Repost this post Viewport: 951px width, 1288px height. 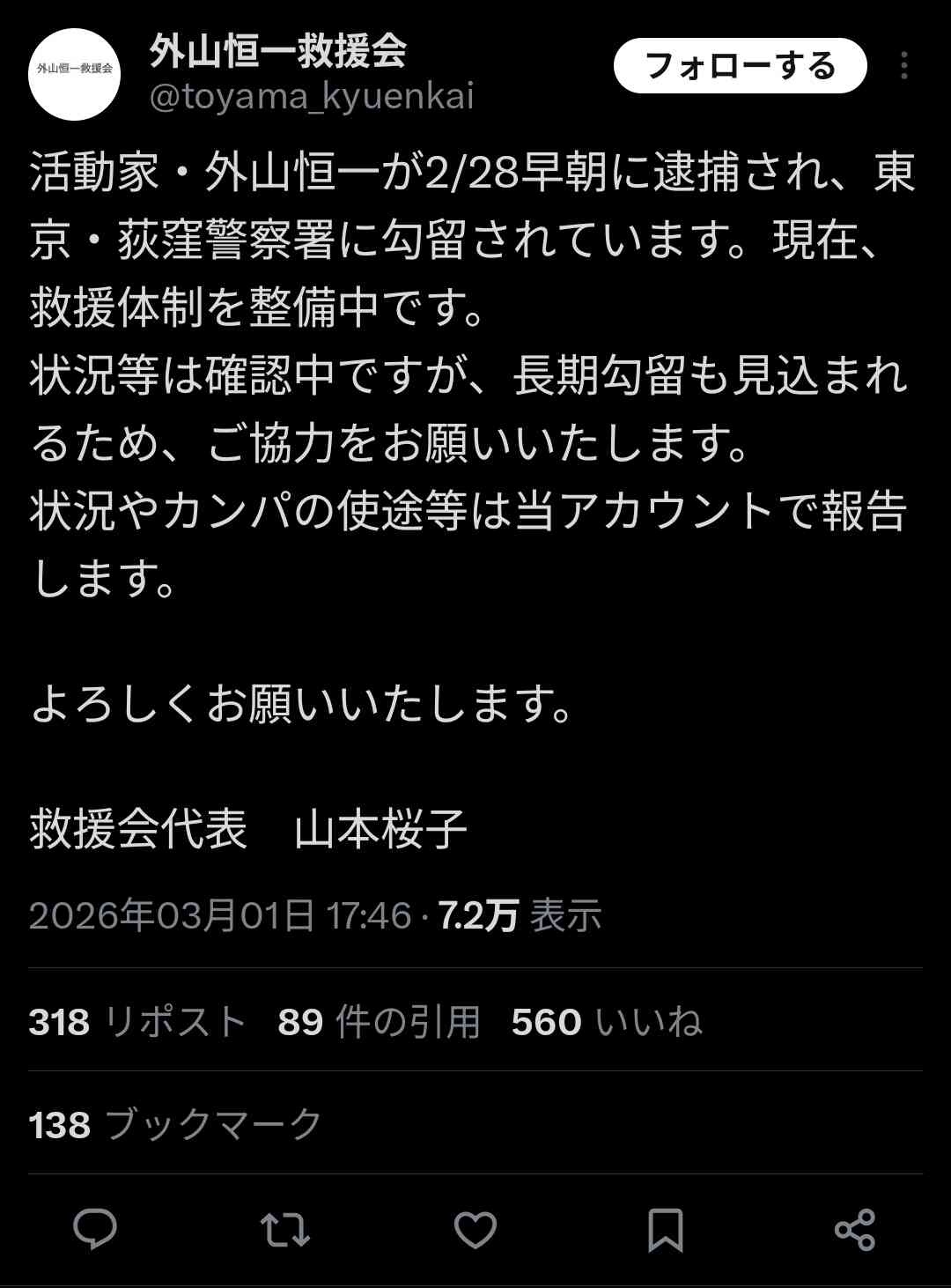coord(285,1228)
